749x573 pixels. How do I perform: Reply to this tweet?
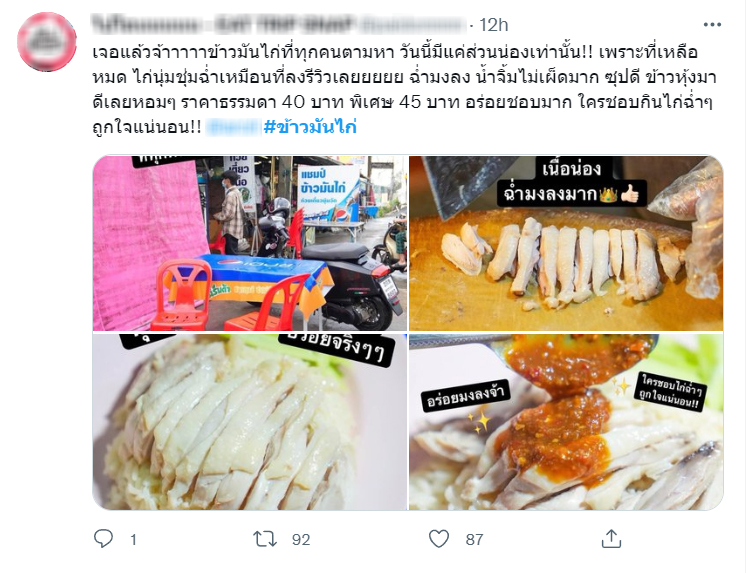click(x=105, y=539)
